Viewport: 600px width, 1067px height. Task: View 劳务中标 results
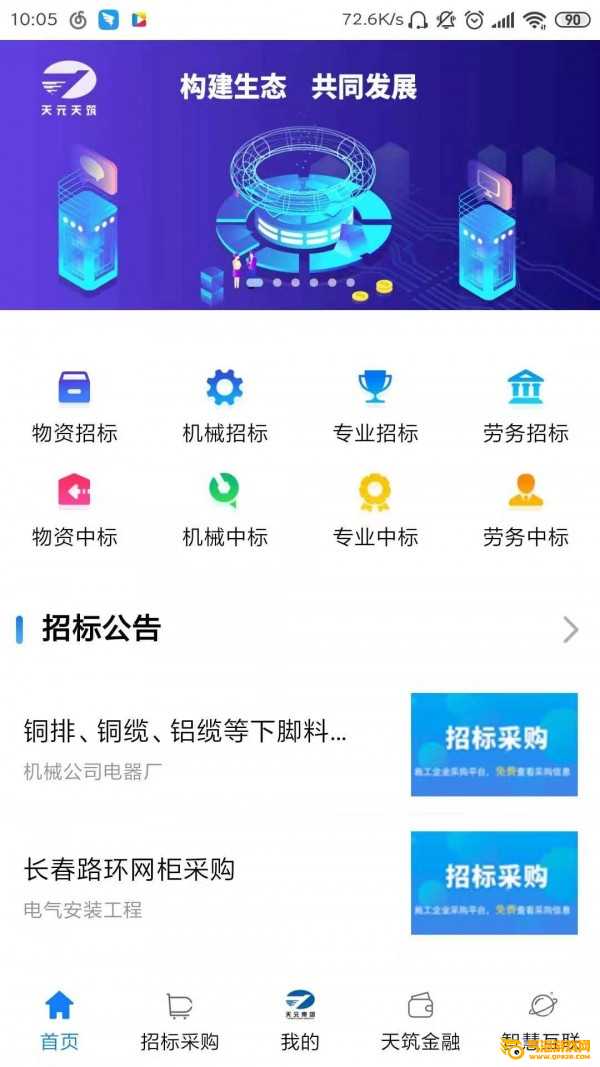tap(525, 510)
